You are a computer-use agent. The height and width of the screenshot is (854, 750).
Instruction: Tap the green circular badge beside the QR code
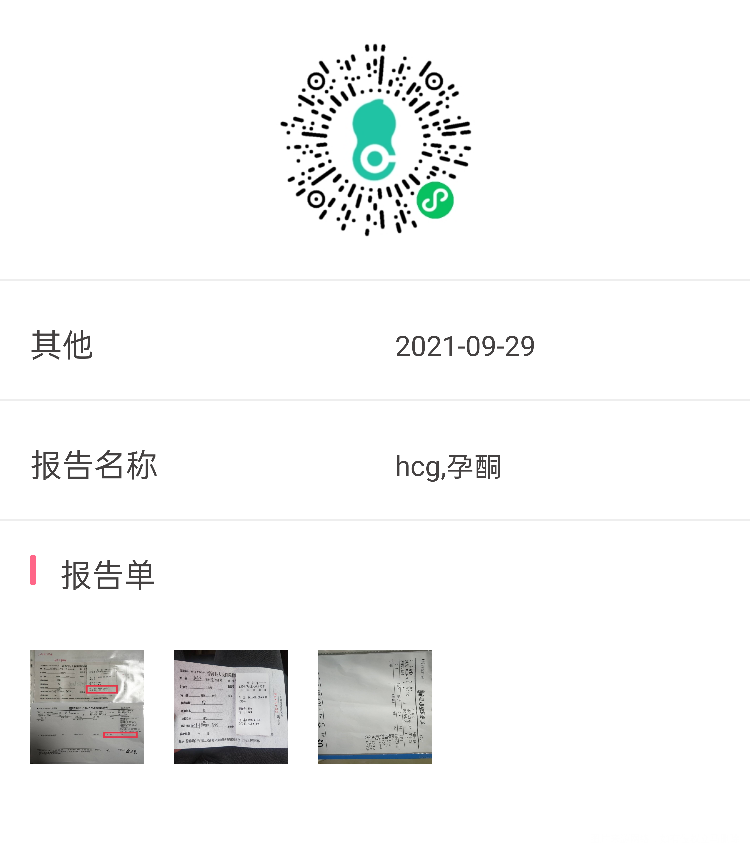434,200
